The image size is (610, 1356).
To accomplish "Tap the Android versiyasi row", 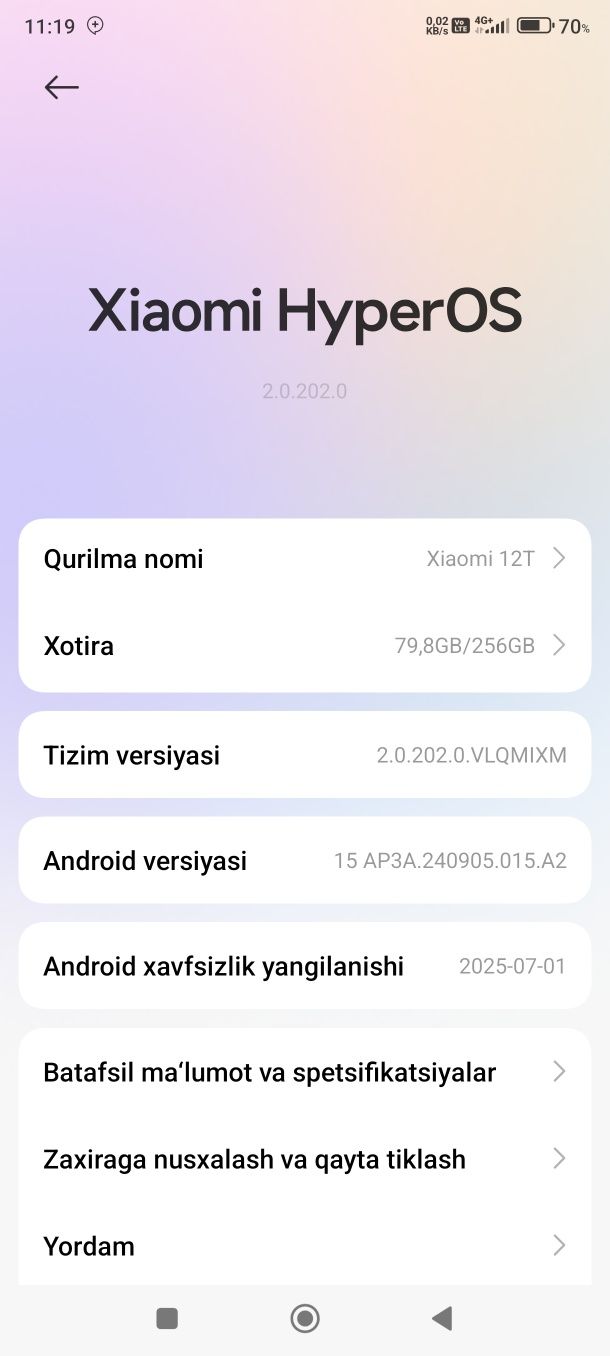I will (x=304, y=861).
